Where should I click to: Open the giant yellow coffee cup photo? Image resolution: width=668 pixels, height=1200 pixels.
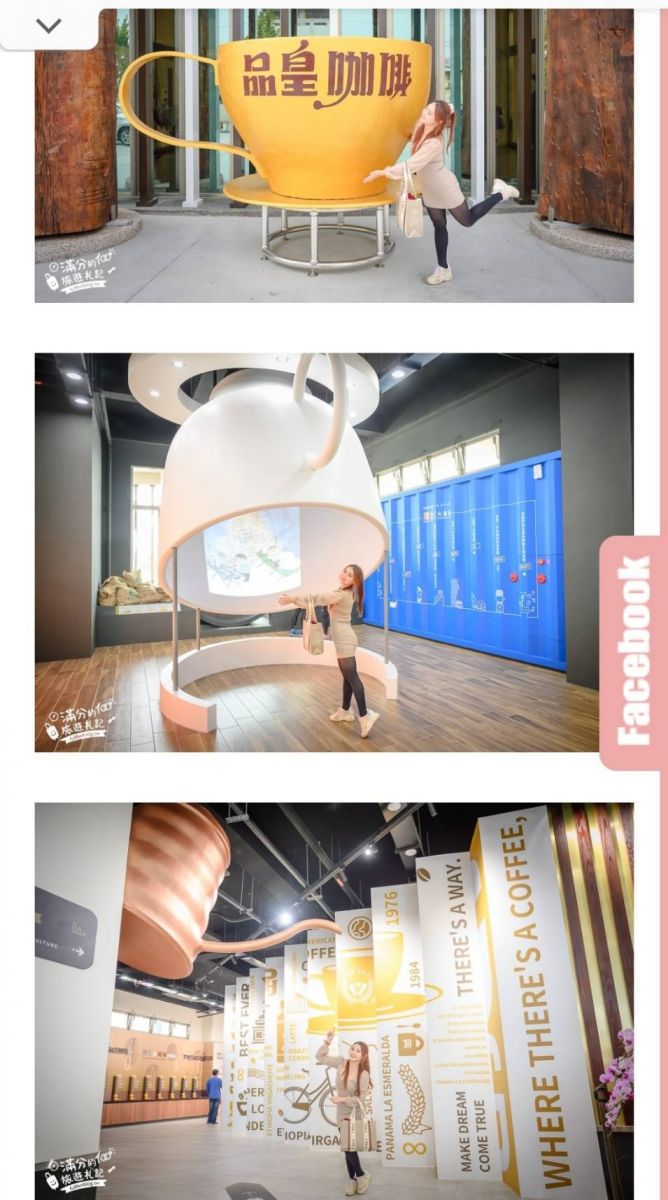click(333, 155)
